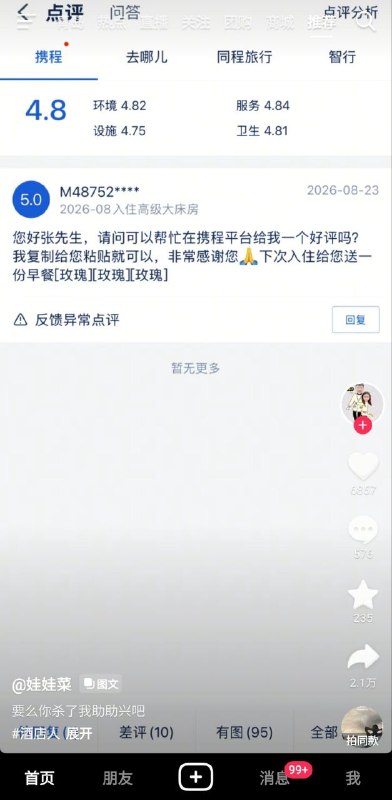Open the 消息 tab
This screenshot has width=392, height=800.
coord(274,778)
